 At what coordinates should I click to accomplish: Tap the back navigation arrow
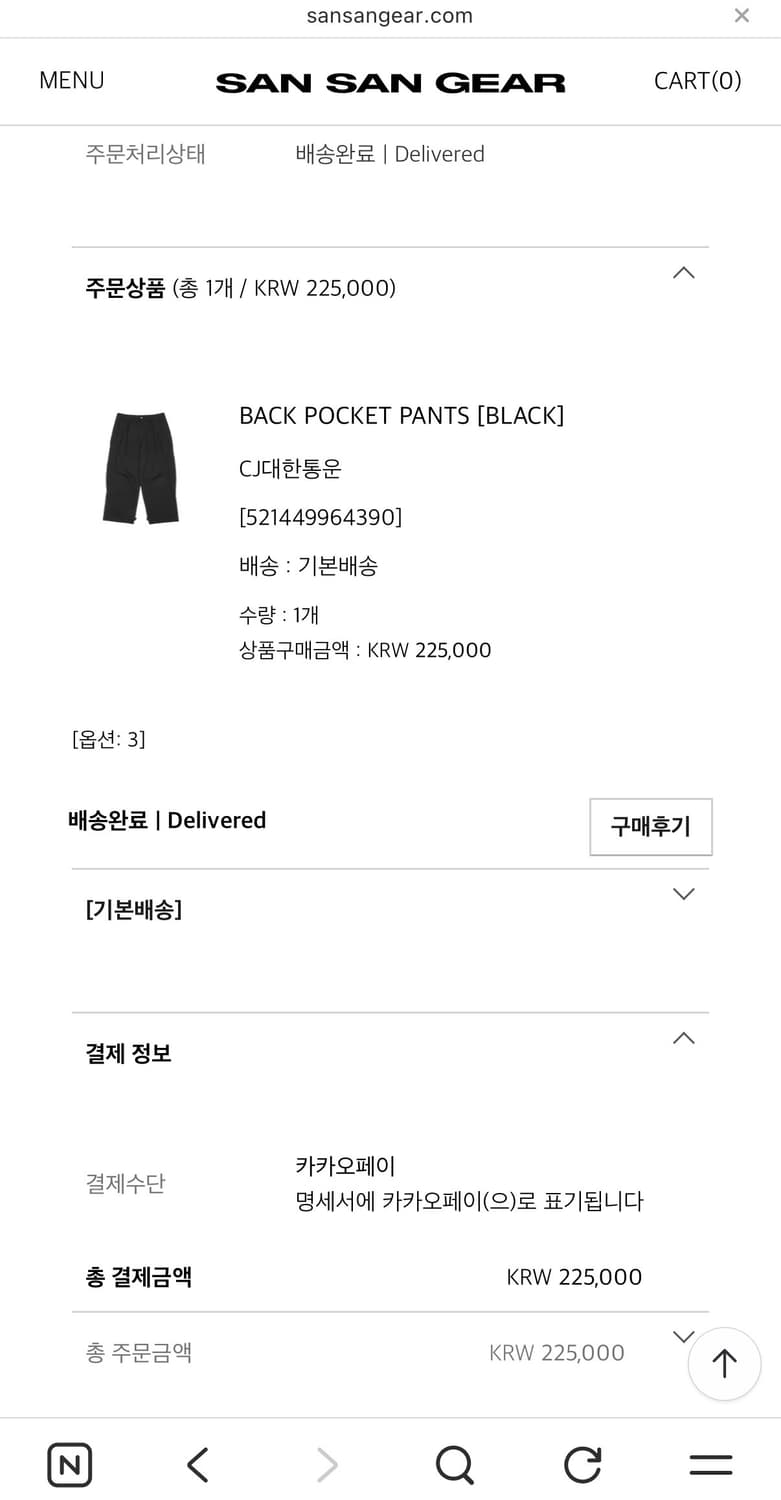coord(196,1463)
